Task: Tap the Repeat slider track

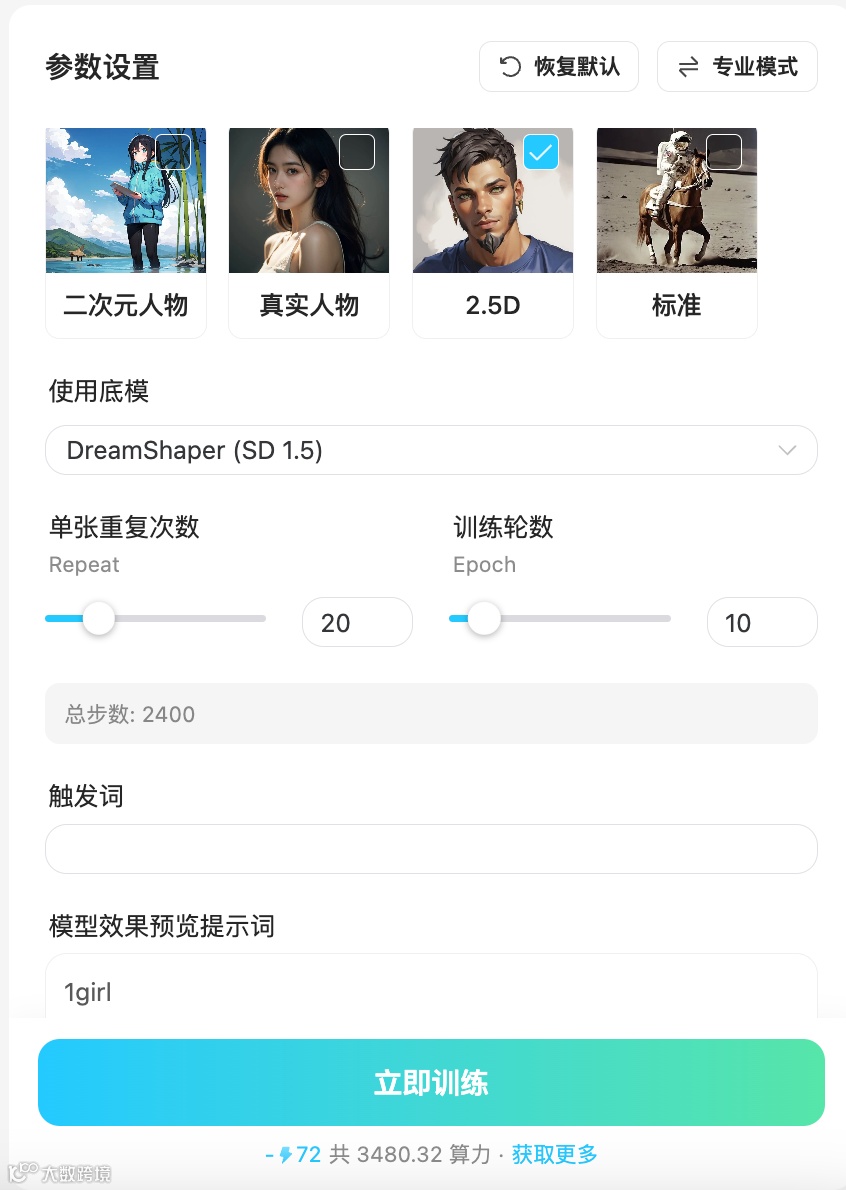Action: point(180,619)
